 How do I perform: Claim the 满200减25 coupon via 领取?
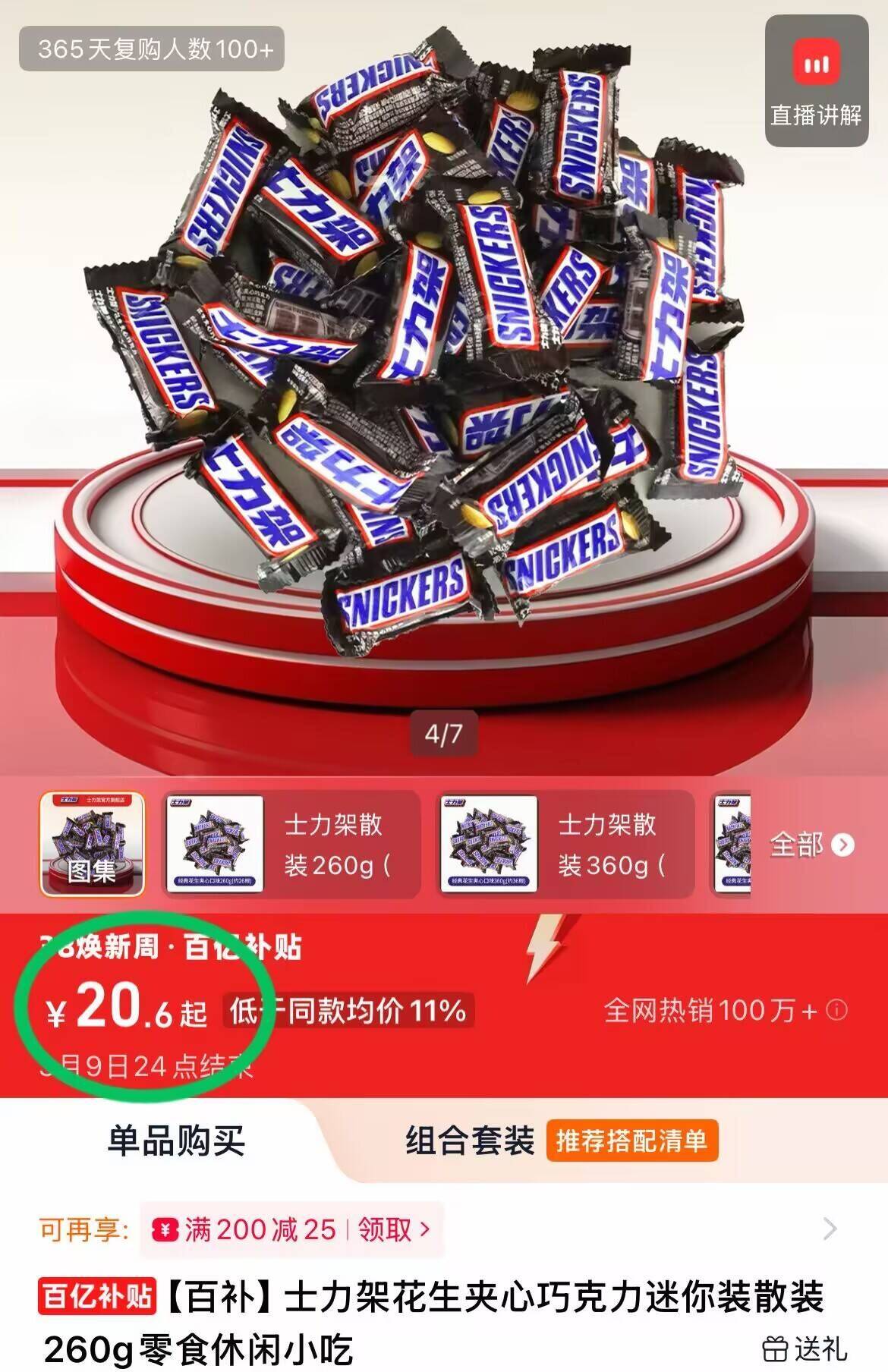pos(392,1229)
